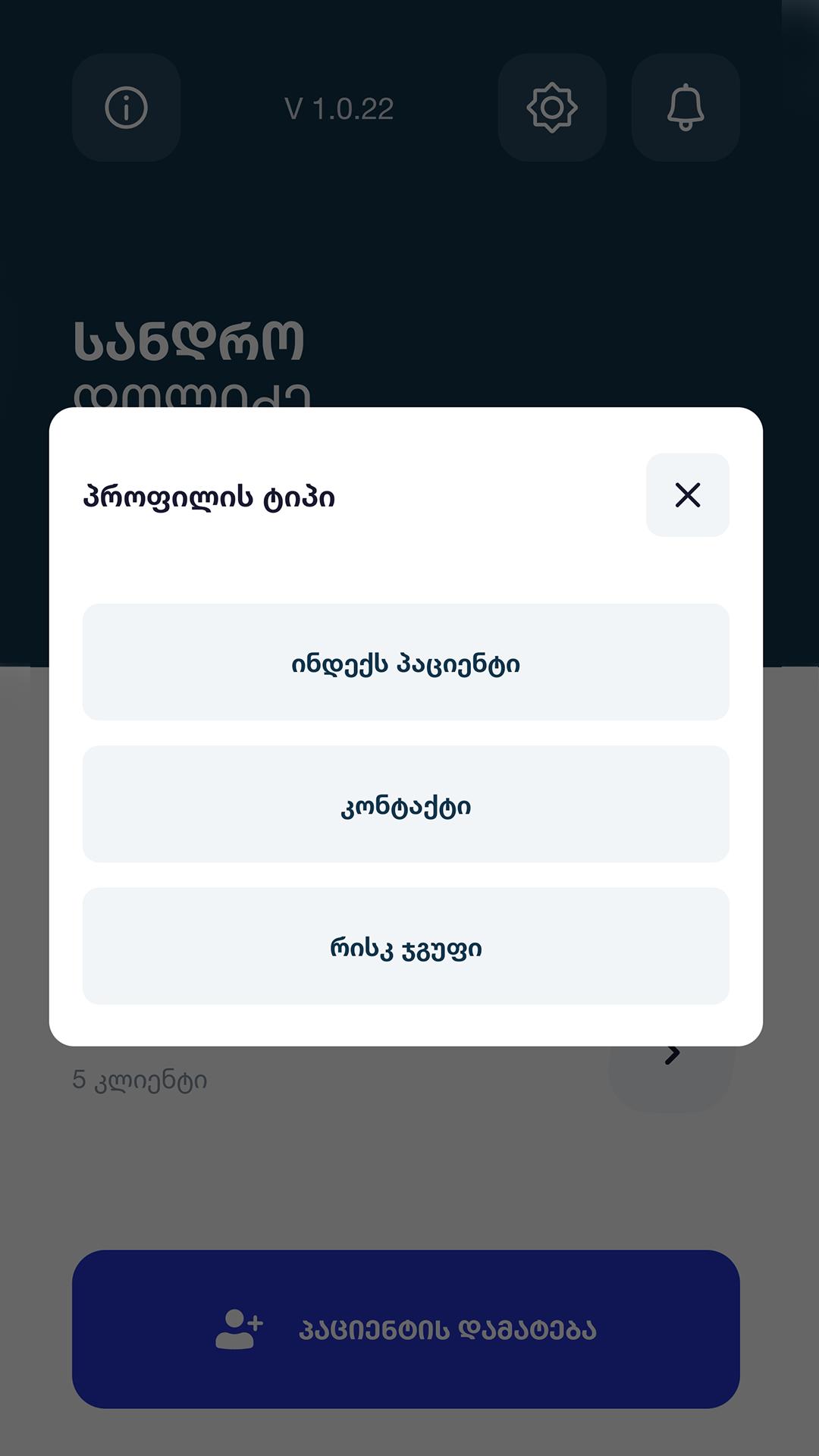This screenshot has height=1456, width=819.
Task: Choose კონტაქტი profile type
Action: click(406, 804)
